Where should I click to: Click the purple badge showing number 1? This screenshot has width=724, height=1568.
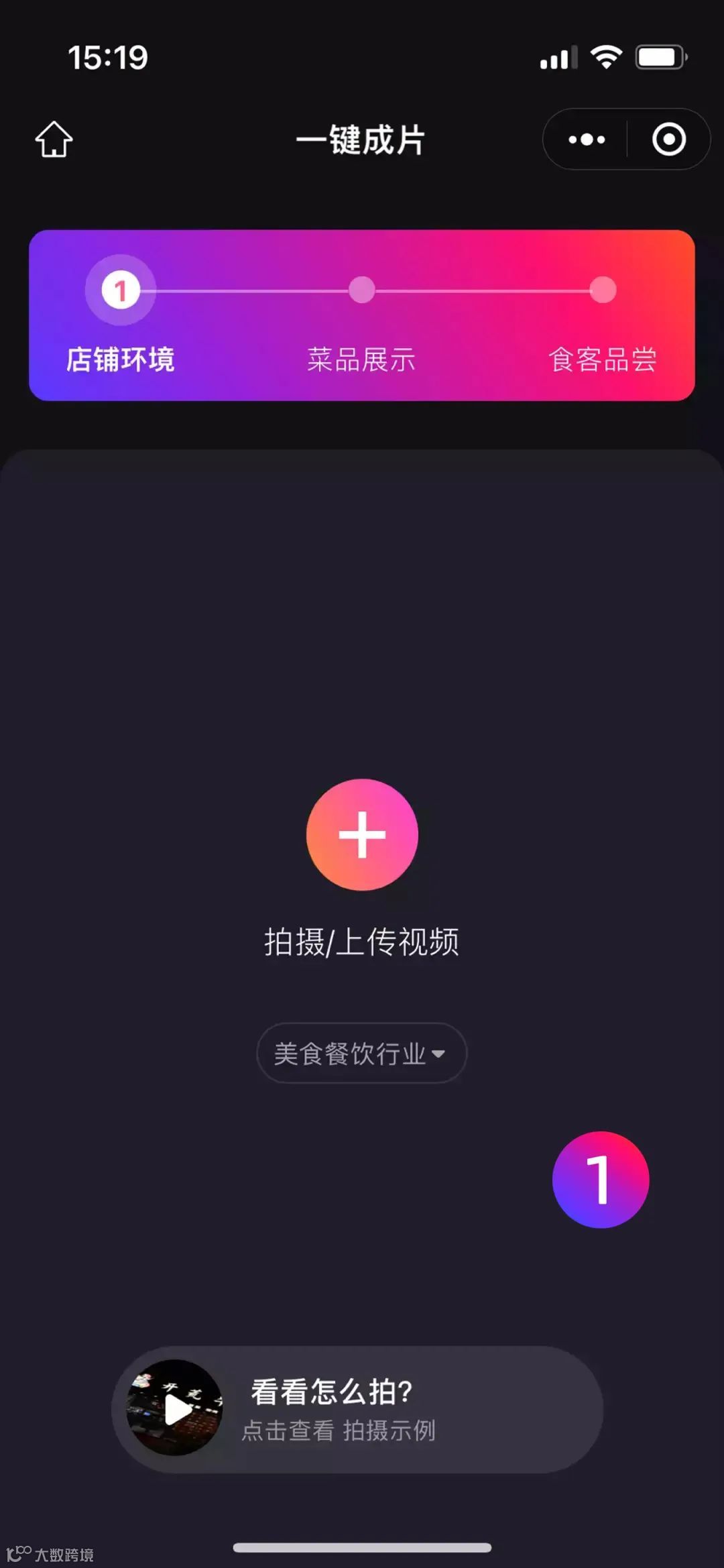click(600, 1180)
